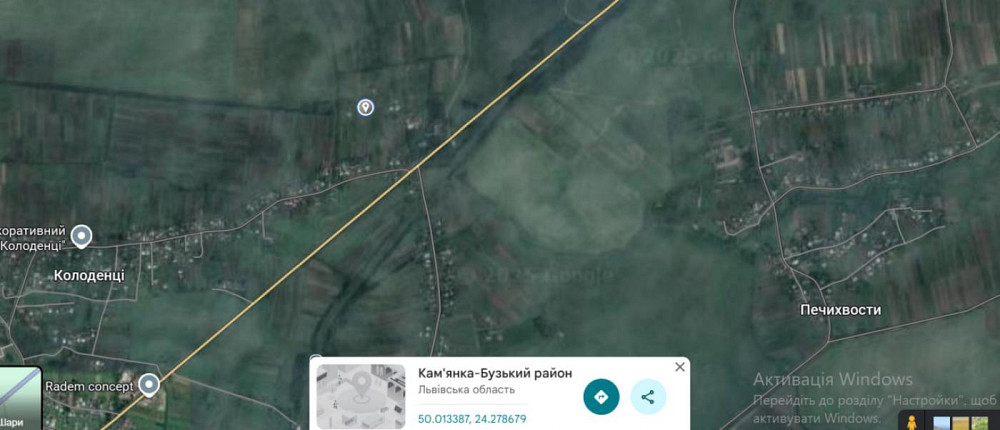The image size is (1000, 430).
Task: Get directions to Кам'янка-Бузький район
Action: click(601, 396)
